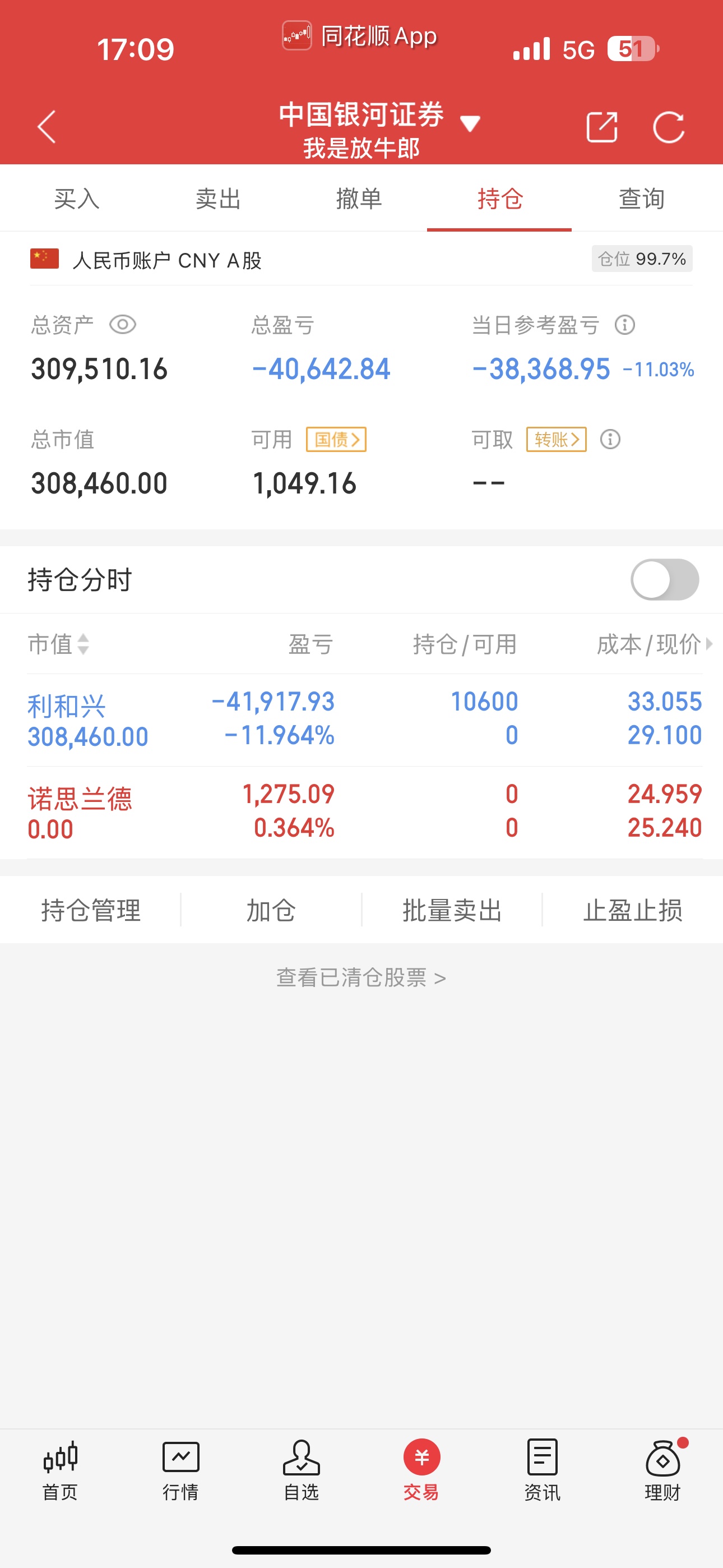Open the 国债 shortcut
This screenshot has height=1568, width=723.
click(336, 440)
